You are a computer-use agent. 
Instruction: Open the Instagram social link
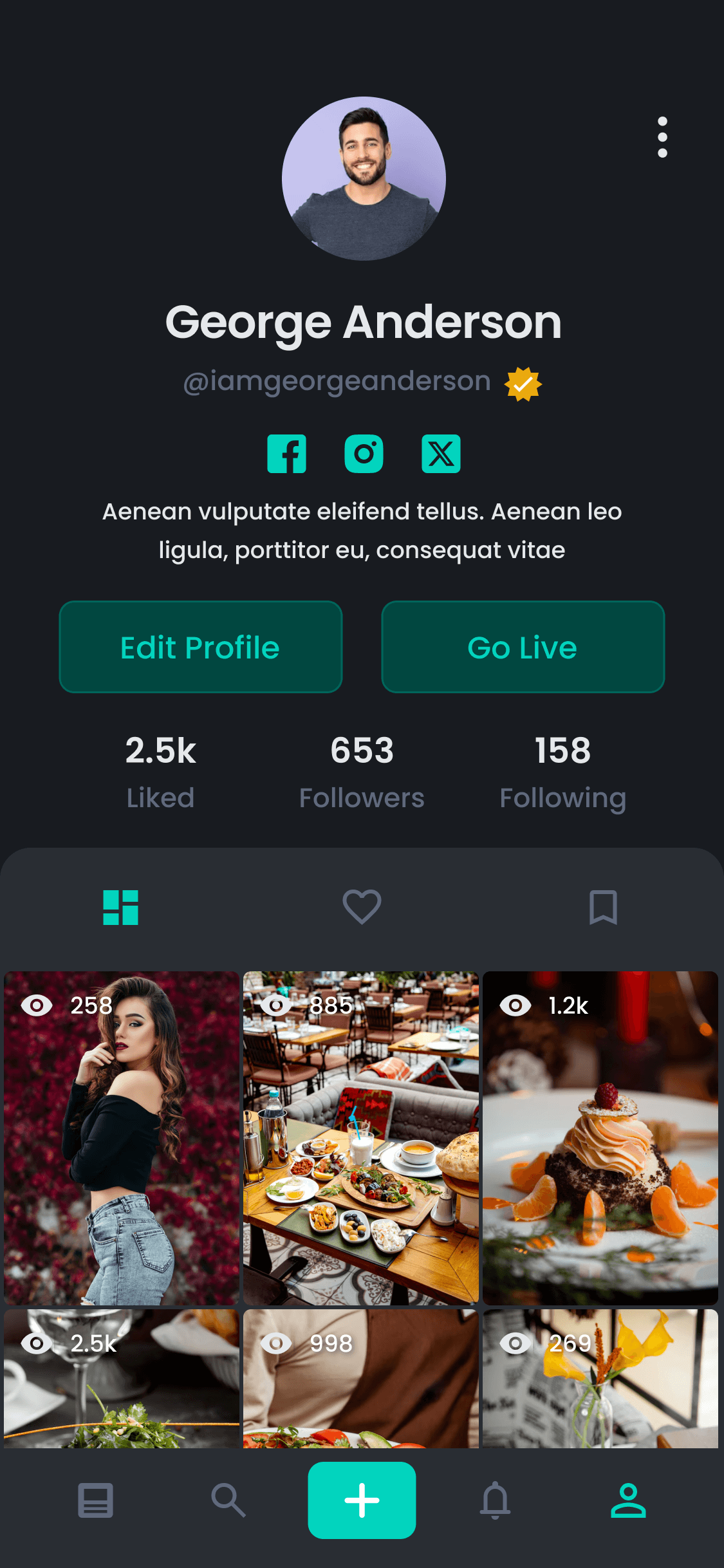tap(364, 454)
